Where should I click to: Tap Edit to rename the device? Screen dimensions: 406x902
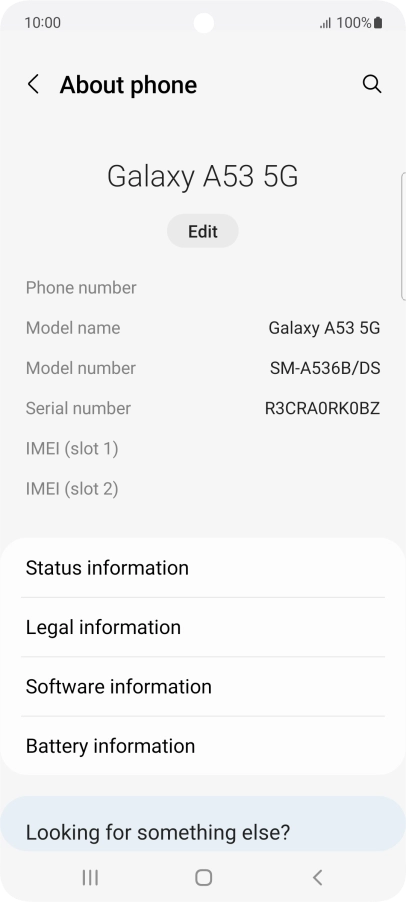pyautogui.click(x=202, y=231)
